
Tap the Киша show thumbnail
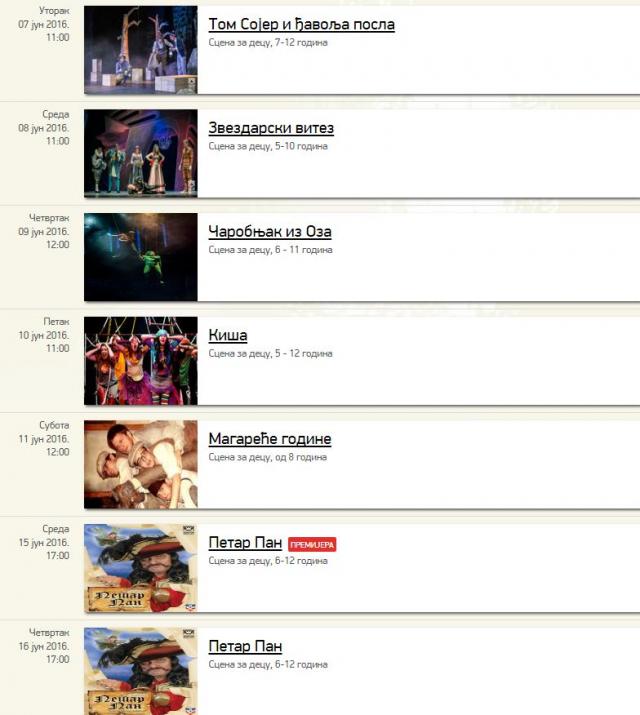tap(141, 360)
